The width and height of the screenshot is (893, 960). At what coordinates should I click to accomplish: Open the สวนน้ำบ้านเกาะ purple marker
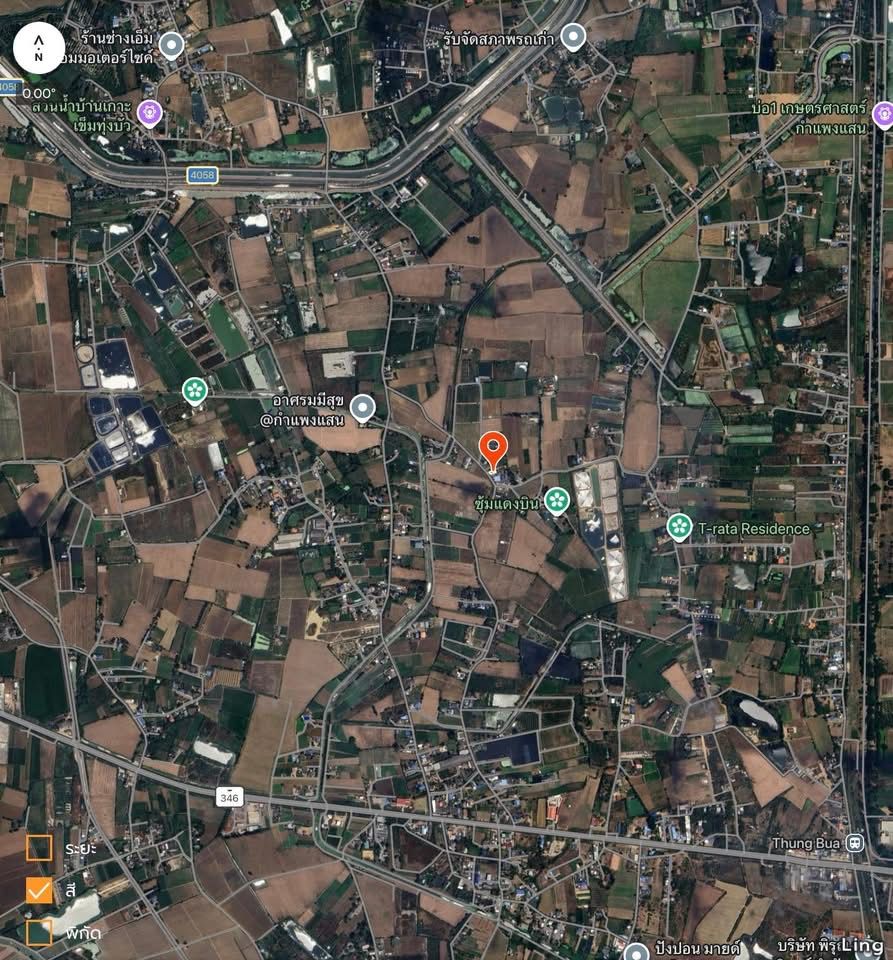[150, 112]
